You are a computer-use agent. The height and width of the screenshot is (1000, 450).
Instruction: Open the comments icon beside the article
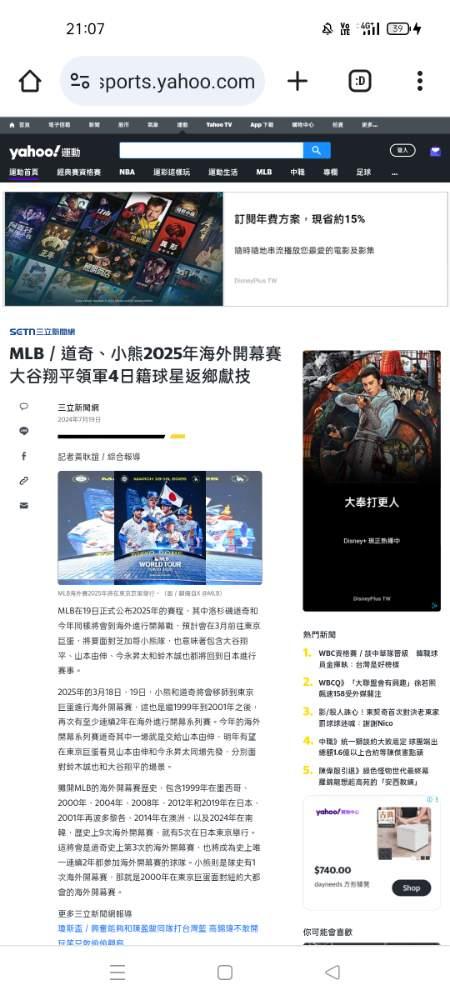coord(24,406)
